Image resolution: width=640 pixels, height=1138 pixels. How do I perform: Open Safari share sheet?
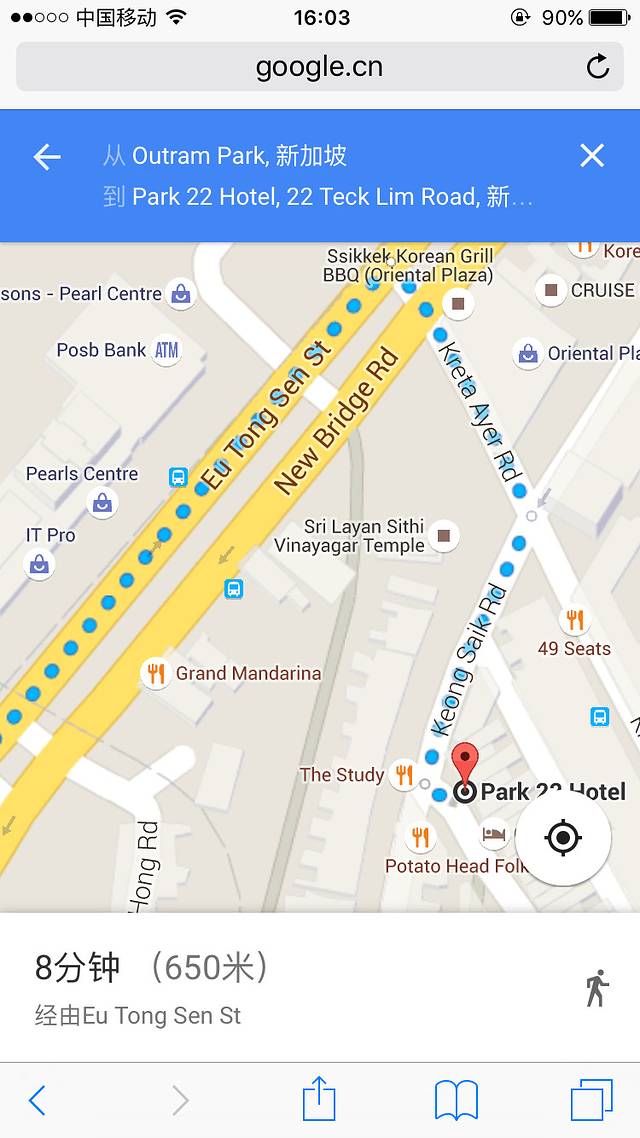pyautogui.click(x=319, y=1100)
